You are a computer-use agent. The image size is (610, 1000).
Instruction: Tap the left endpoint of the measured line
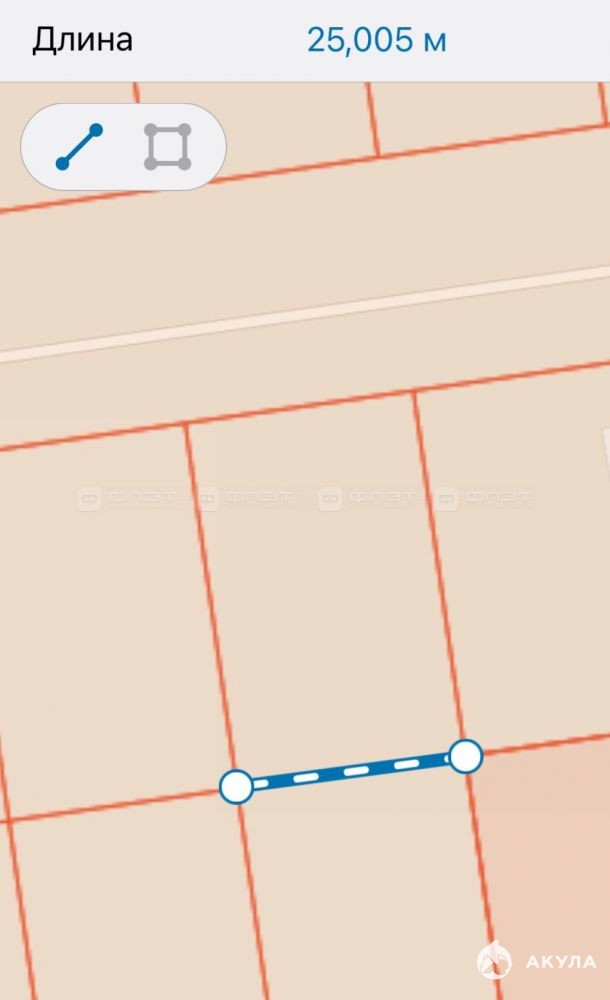236,786
